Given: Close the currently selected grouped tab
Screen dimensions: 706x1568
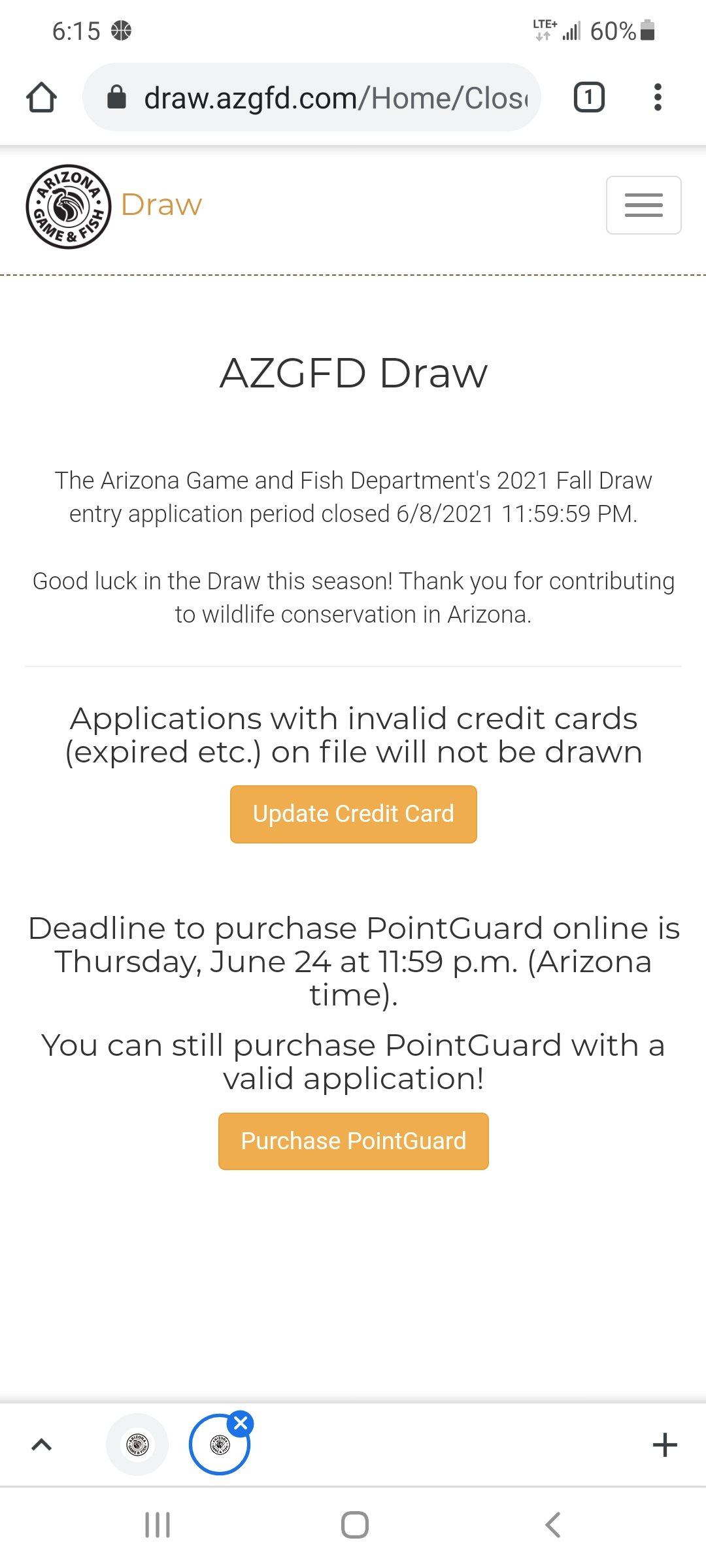Looking at the screenshot, I should pos(241,1422).
